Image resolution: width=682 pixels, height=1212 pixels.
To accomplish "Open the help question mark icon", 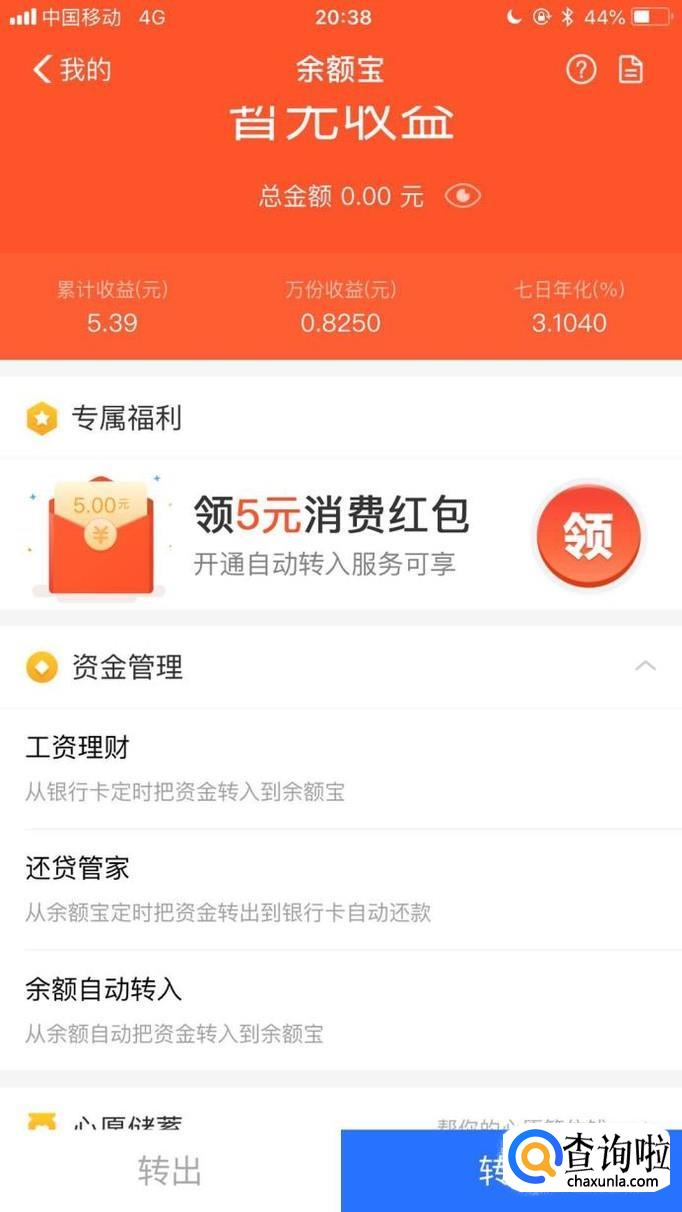I will point(581,70).
